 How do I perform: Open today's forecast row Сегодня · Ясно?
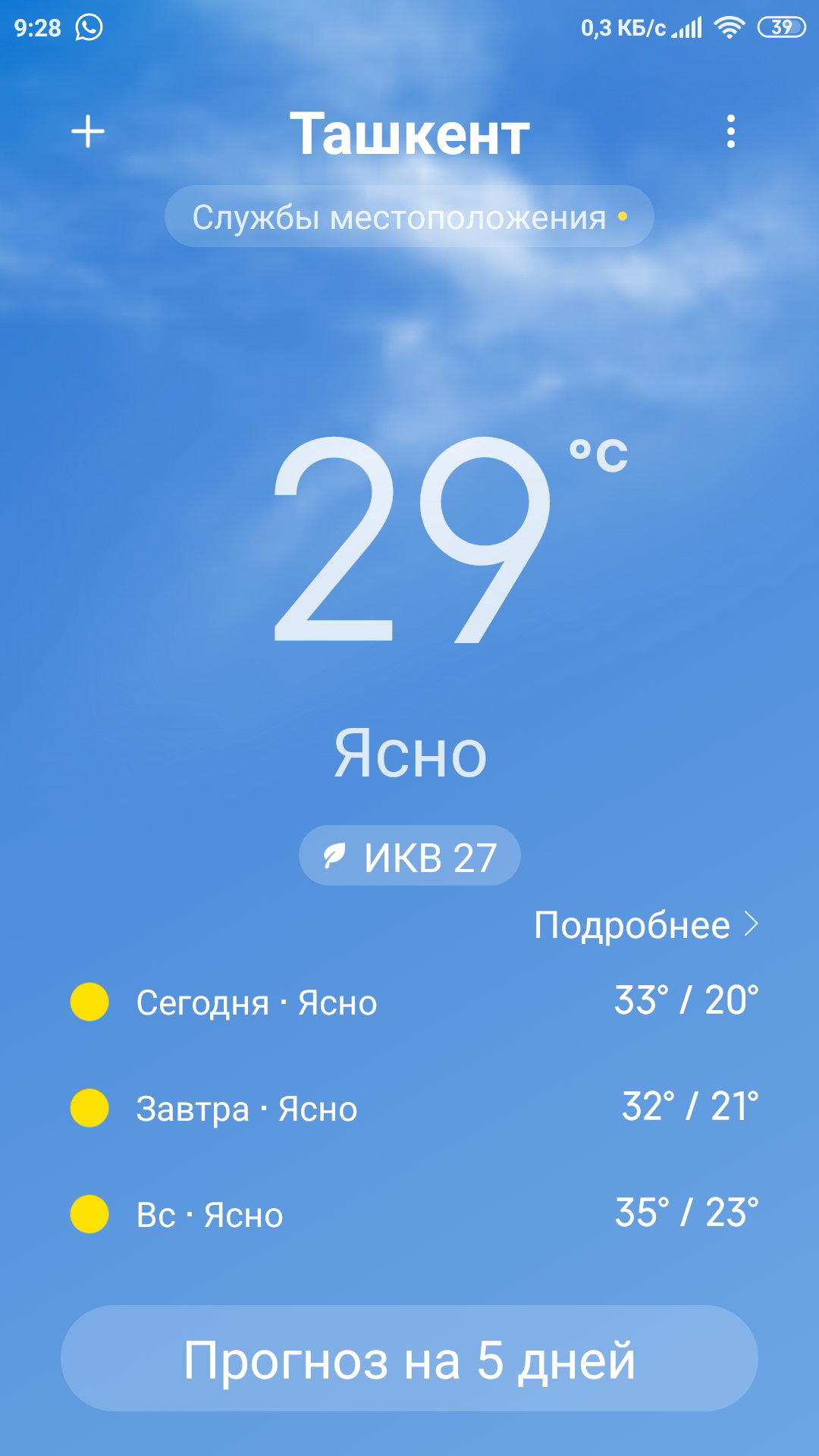(409, 1002)
